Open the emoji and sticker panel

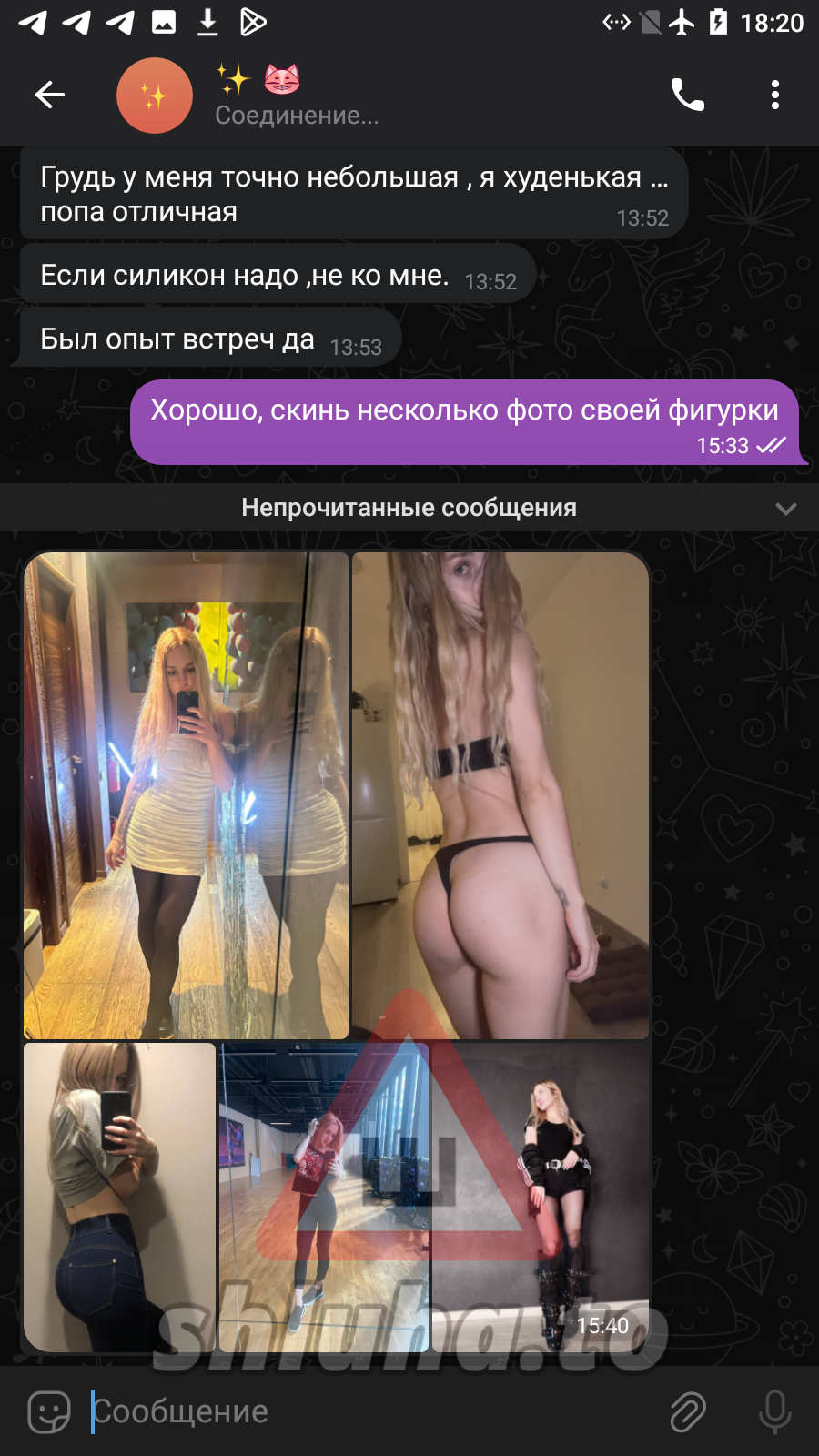click(x=49, y=1411)
